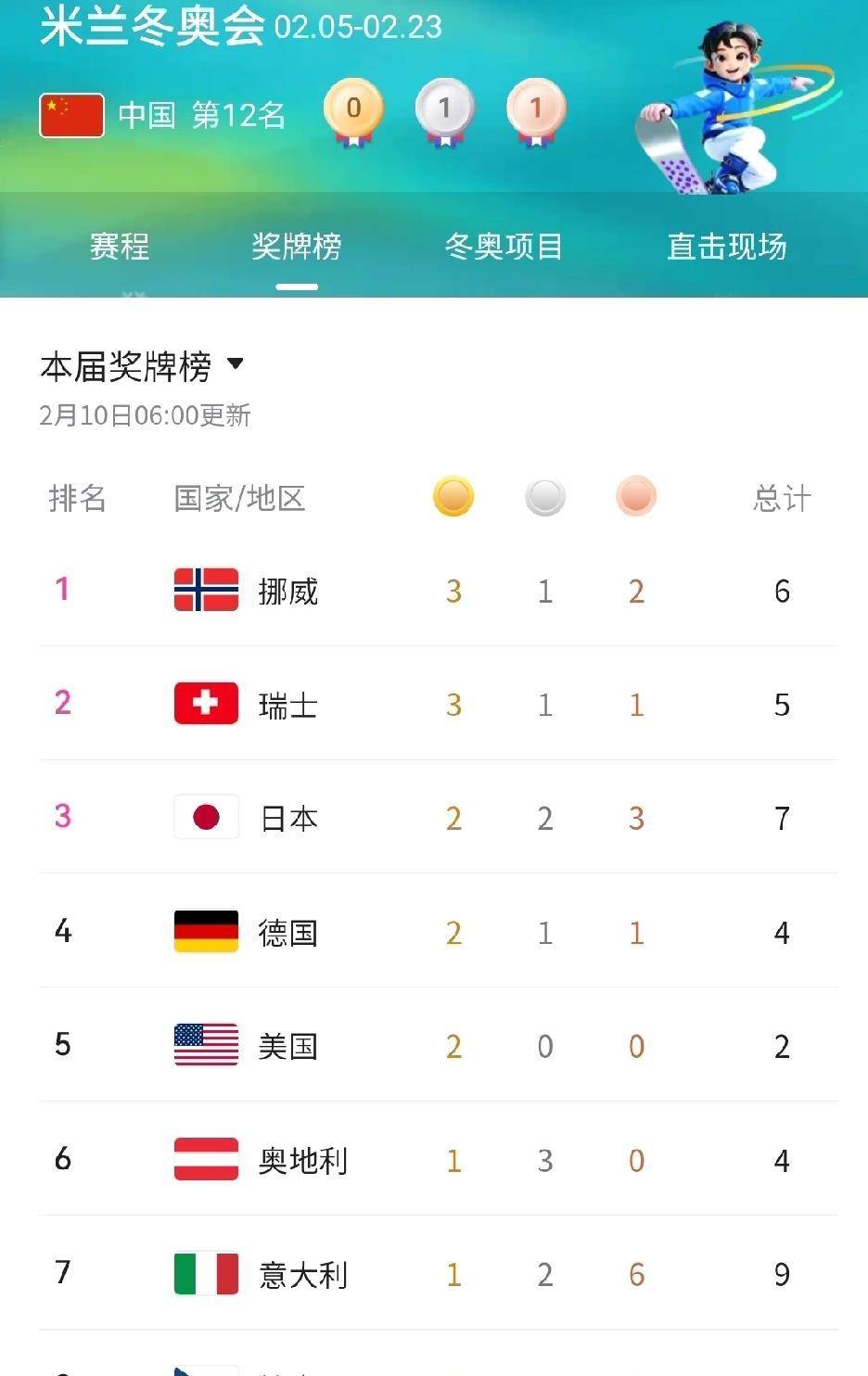Open the 冬奥项目 tab
This screenshot has width=868, height=1376.
tap(504, 247)
